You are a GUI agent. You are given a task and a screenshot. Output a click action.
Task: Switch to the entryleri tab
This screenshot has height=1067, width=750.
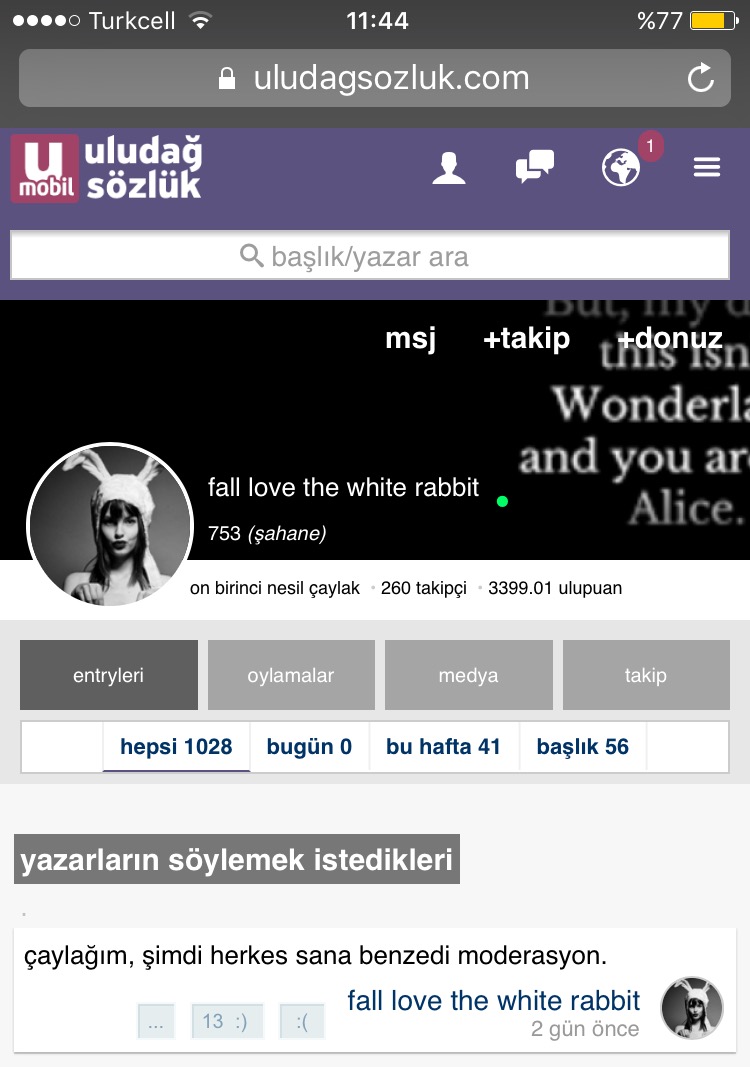tap(109, 676)
